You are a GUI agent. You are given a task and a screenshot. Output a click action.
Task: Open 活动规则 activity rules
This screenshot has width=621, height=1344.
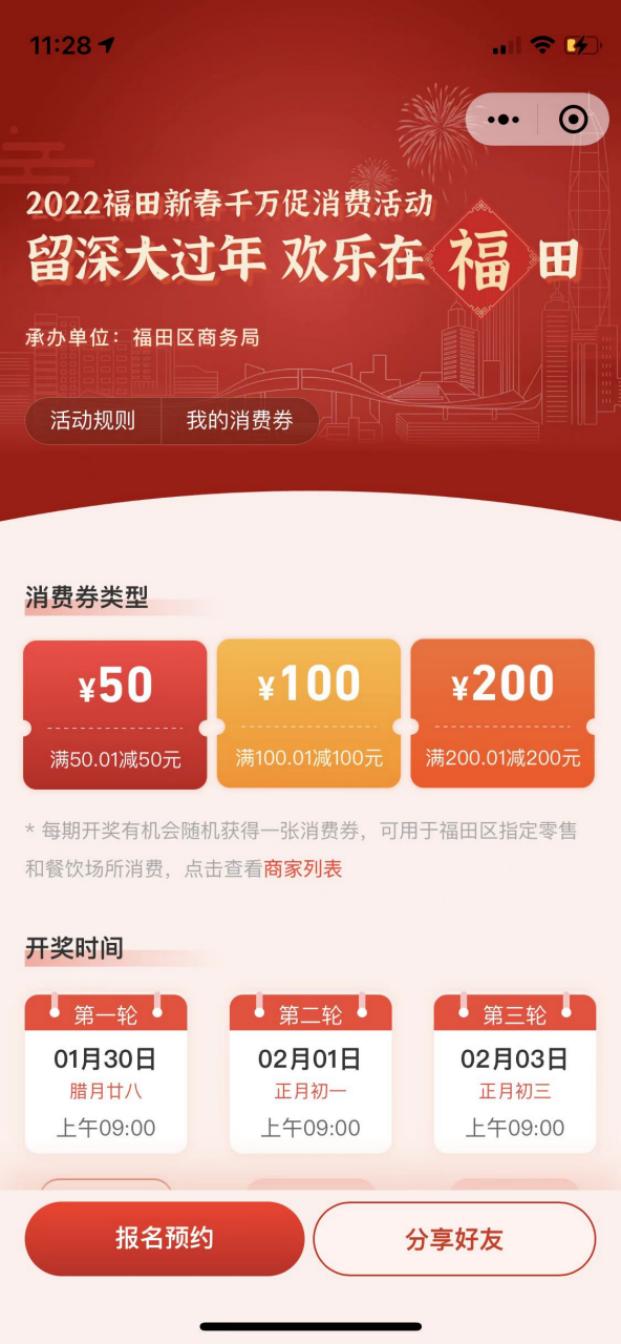(x=93, y=421)
